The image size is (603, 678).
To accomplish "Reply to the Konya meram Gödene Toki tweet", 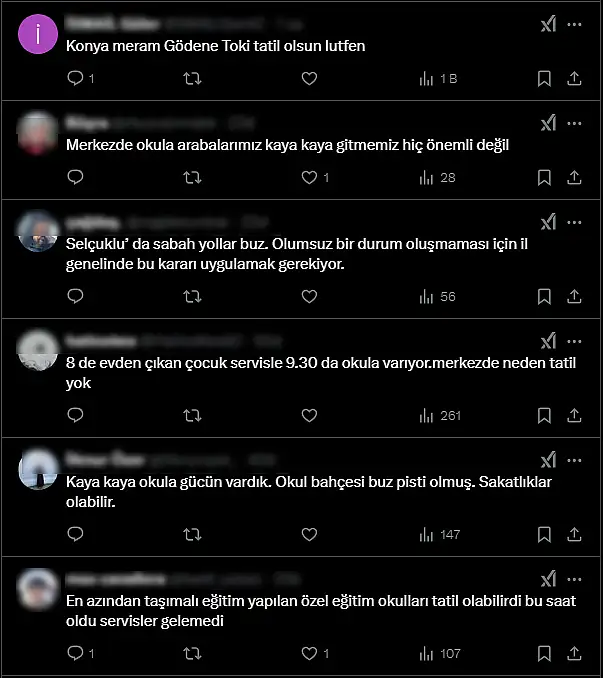I will point(76,78).
